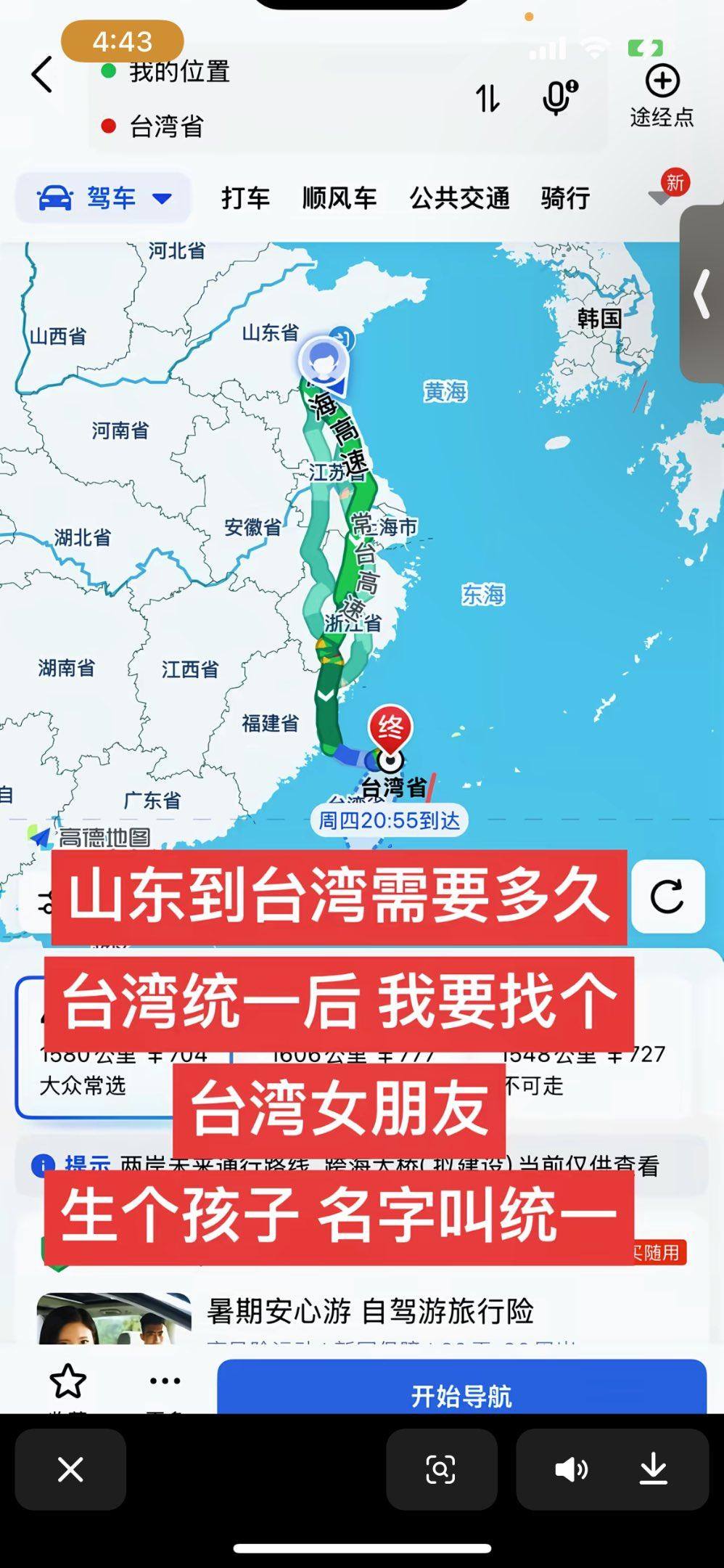Image resolution: width=724 pixels, height=1568 pixels.
Task: Search objects in this image
Action: click(x=441, y=1469)
